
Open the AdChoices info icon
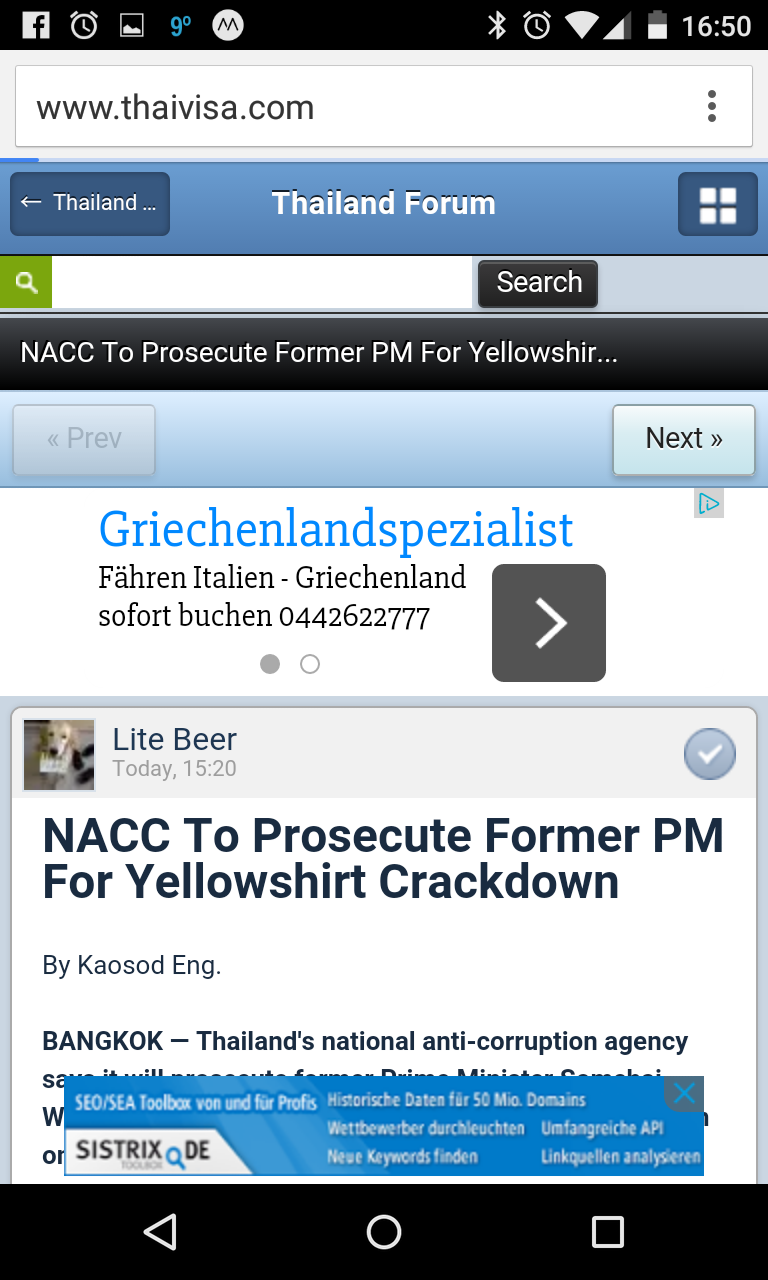709,504
